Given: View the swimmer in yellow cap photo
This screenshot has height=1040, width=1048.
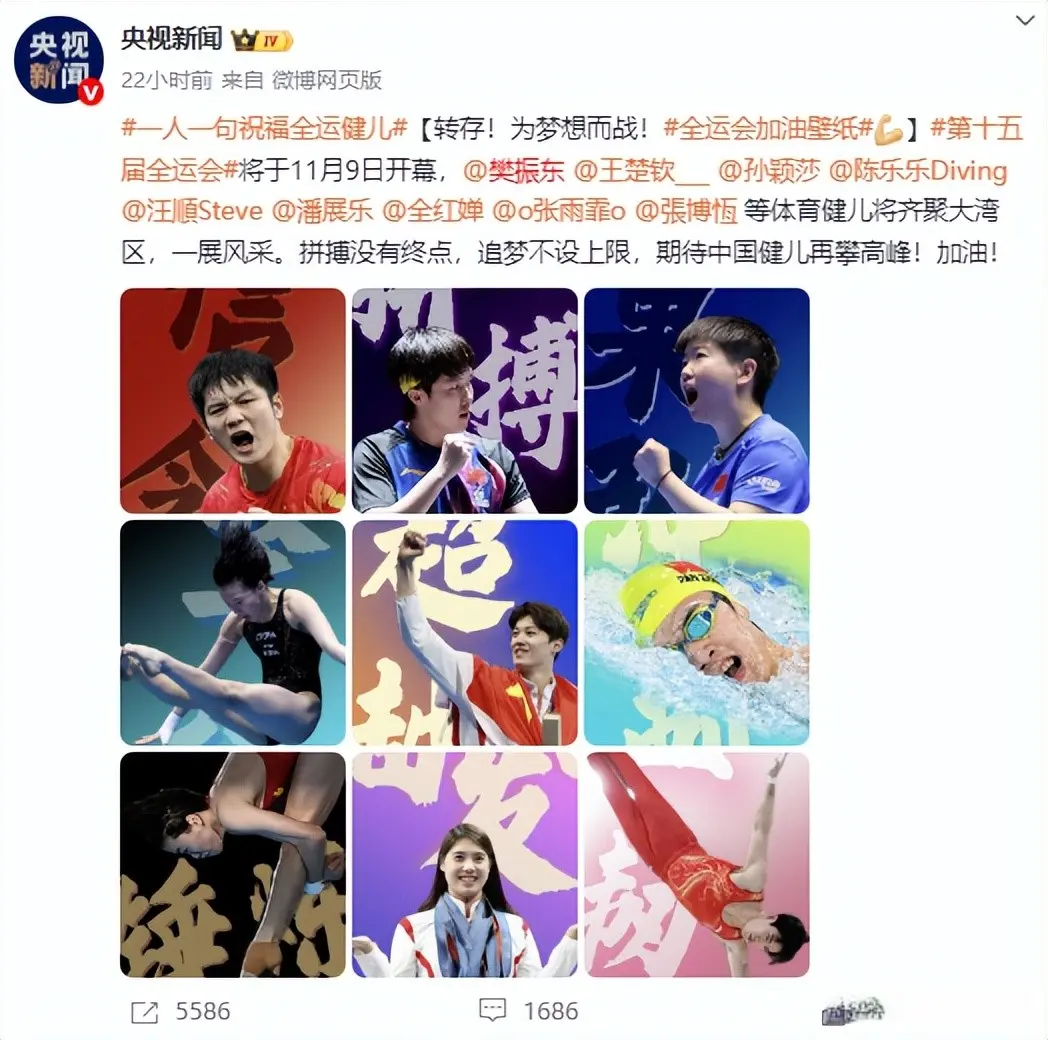Looking at the screenshot, I should point(696,632).
